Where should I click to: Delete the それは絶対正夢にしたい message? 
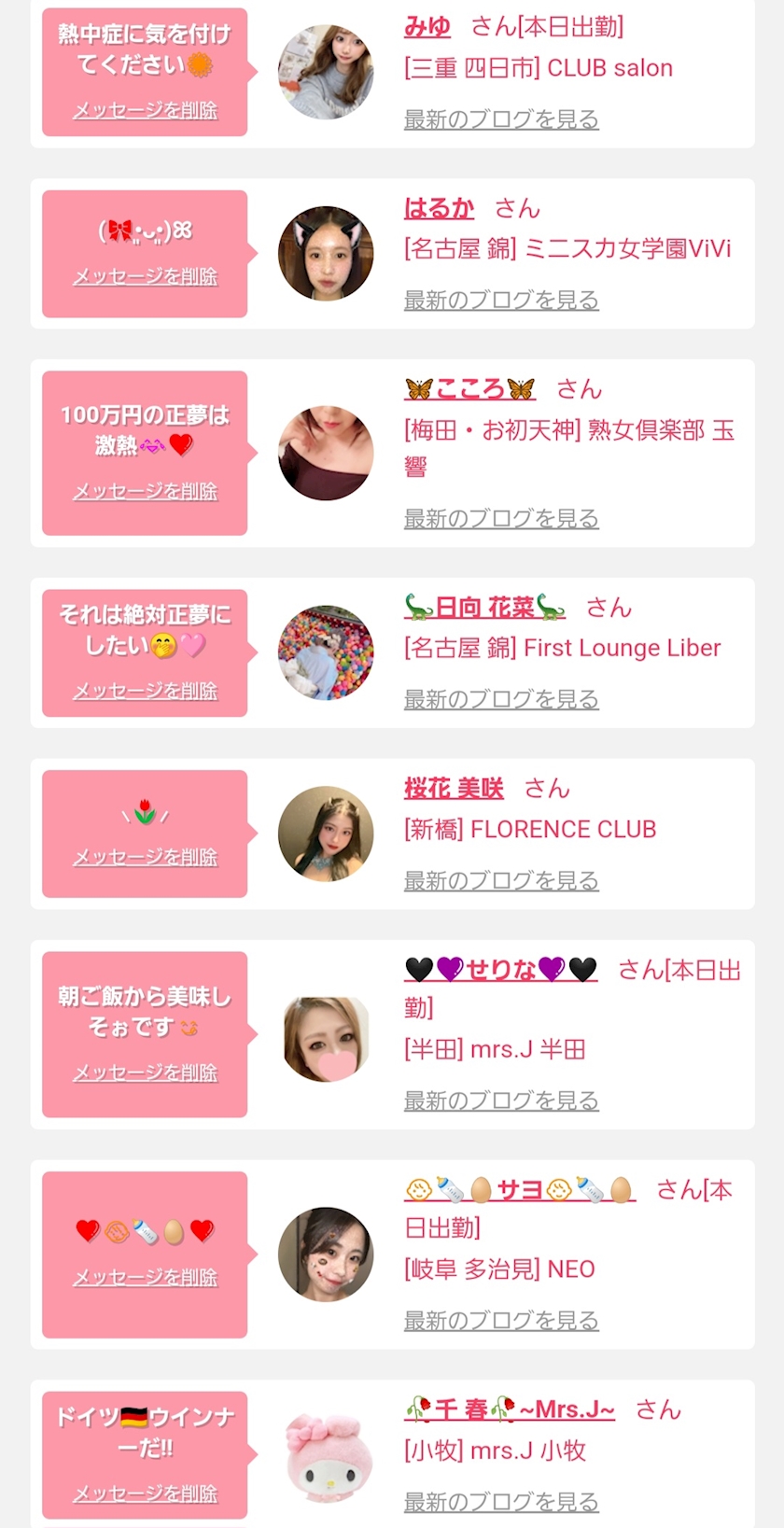click(x=146, y=691)
